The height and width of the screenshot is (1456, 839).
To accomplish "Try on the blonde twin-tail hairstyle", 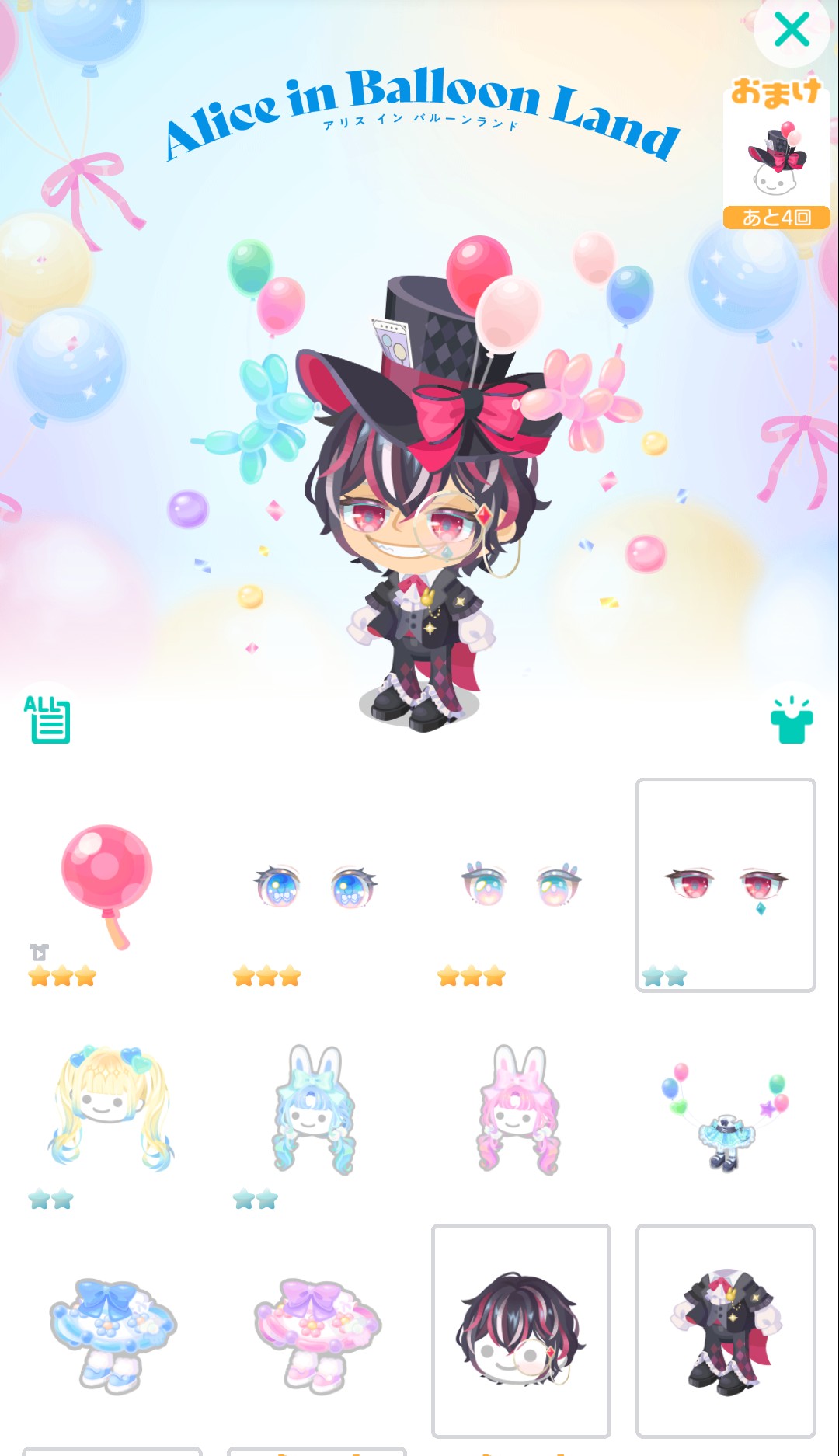I will (111, 1107).
